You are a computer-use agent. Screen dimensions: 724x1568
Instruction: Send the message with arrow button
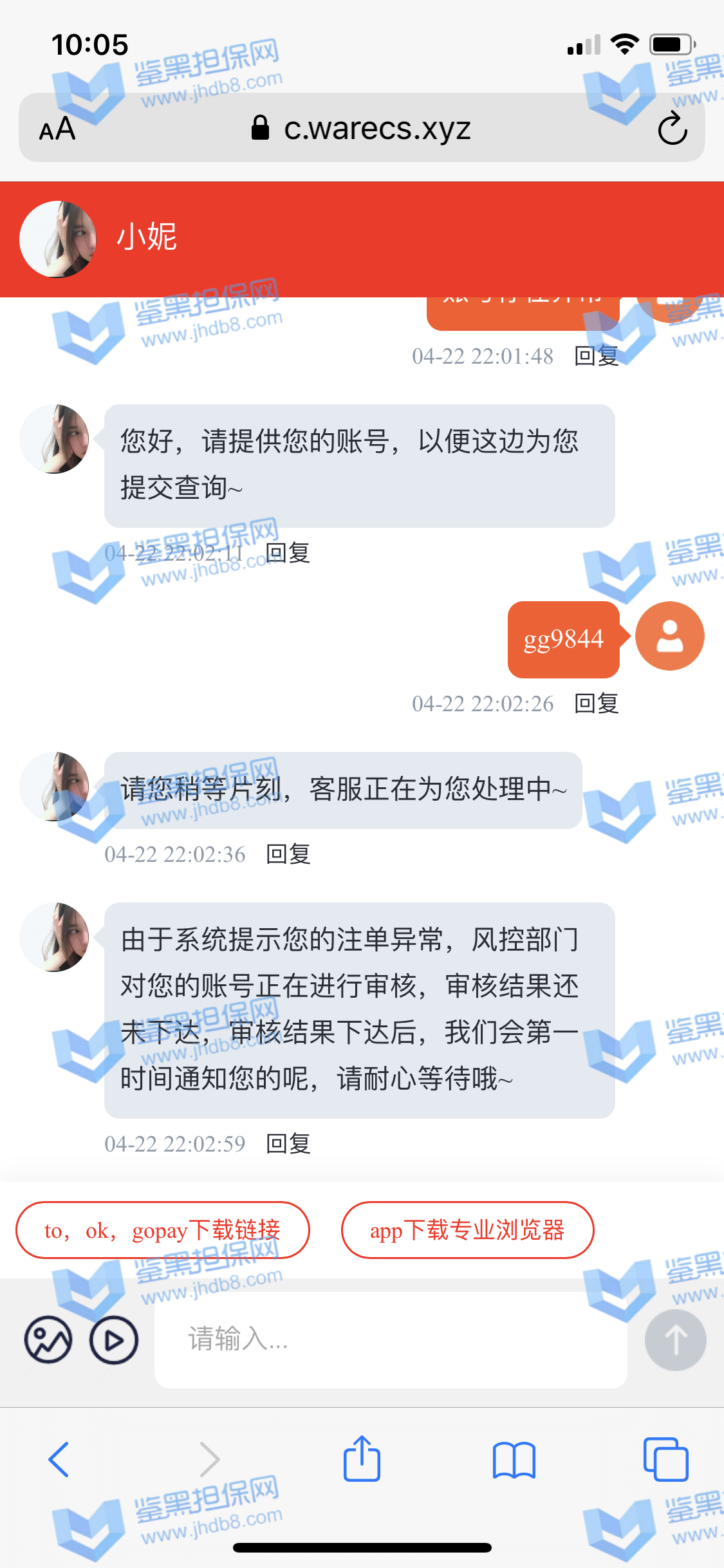pos(675,1340)
